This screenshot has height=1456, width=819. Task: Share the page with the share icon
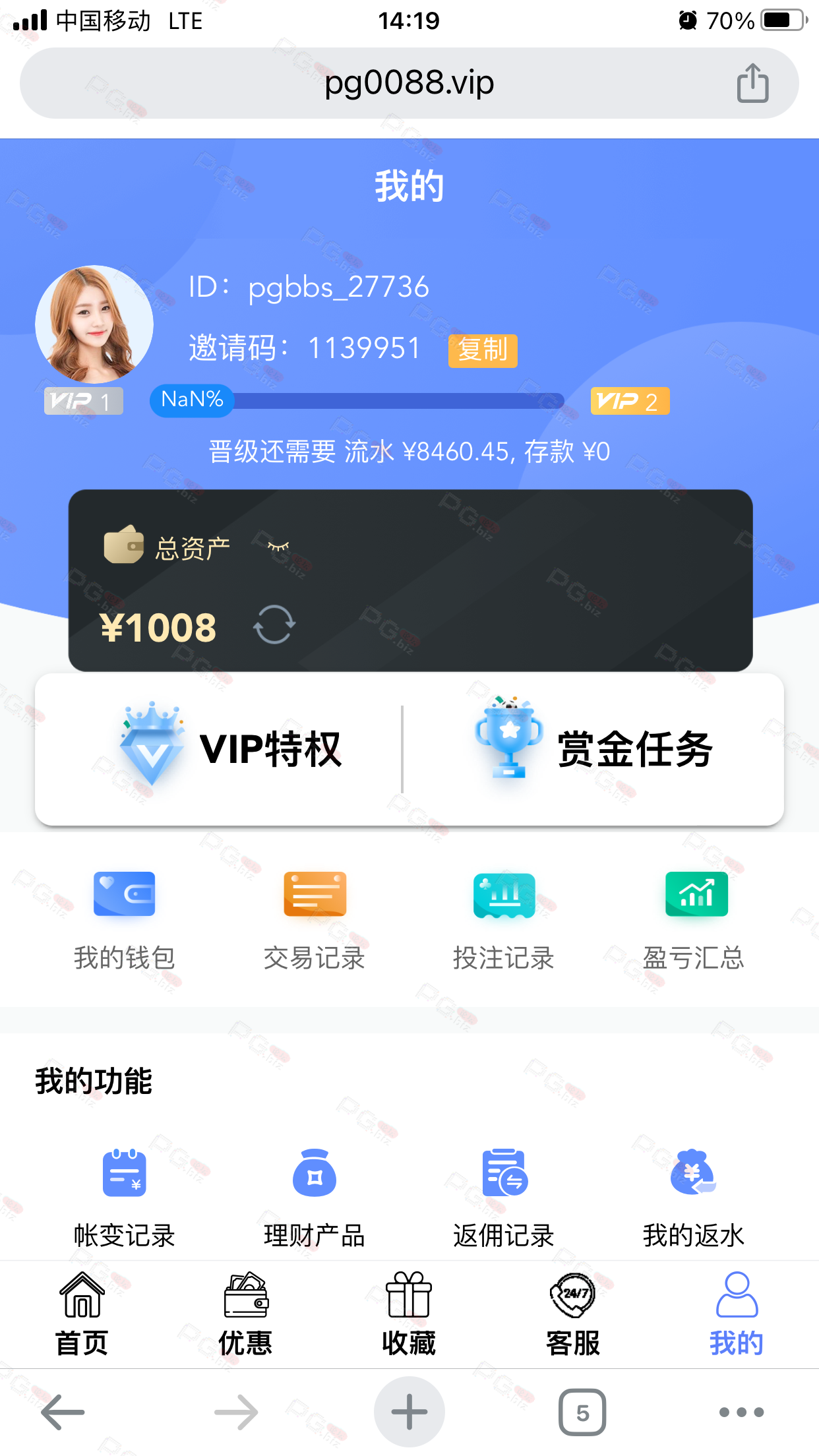pos(752,83)
